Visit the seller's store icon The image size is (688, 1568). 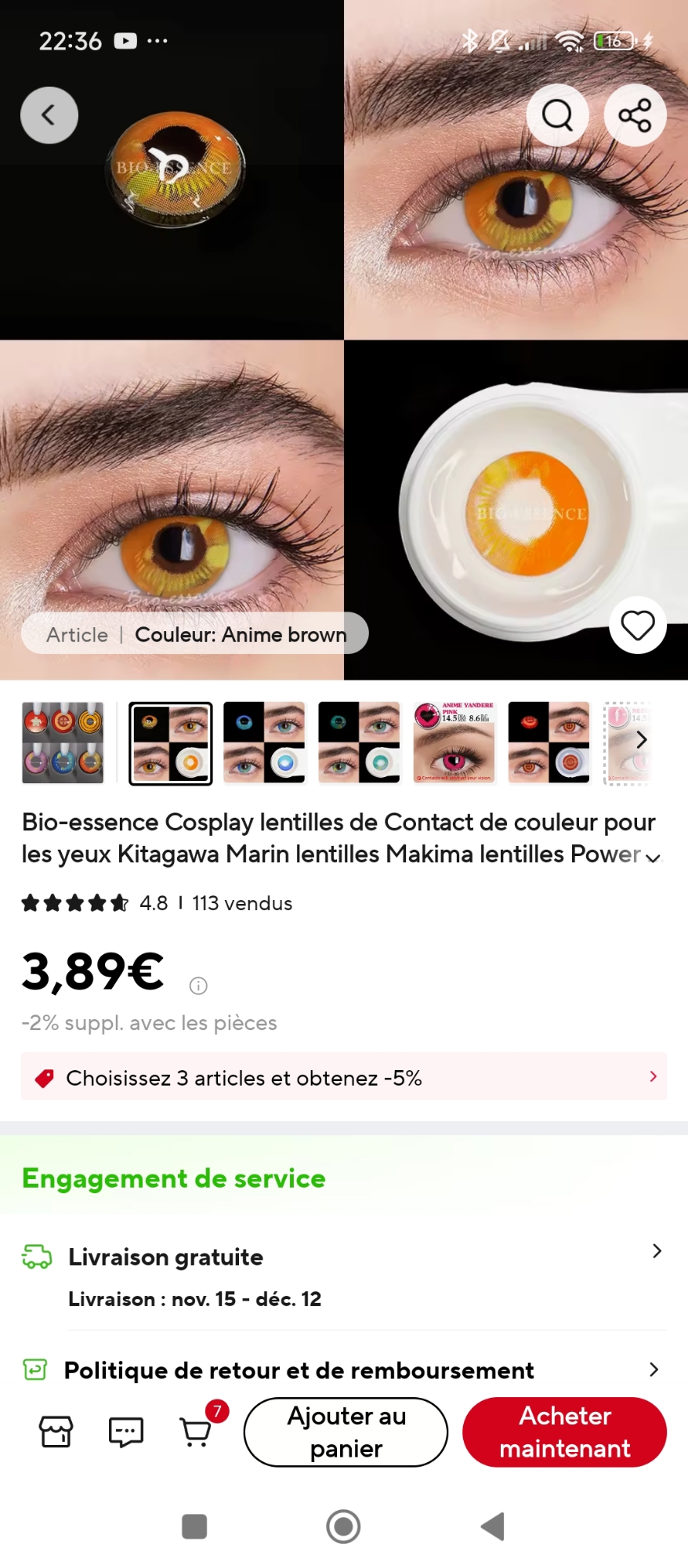(56, 1432)
